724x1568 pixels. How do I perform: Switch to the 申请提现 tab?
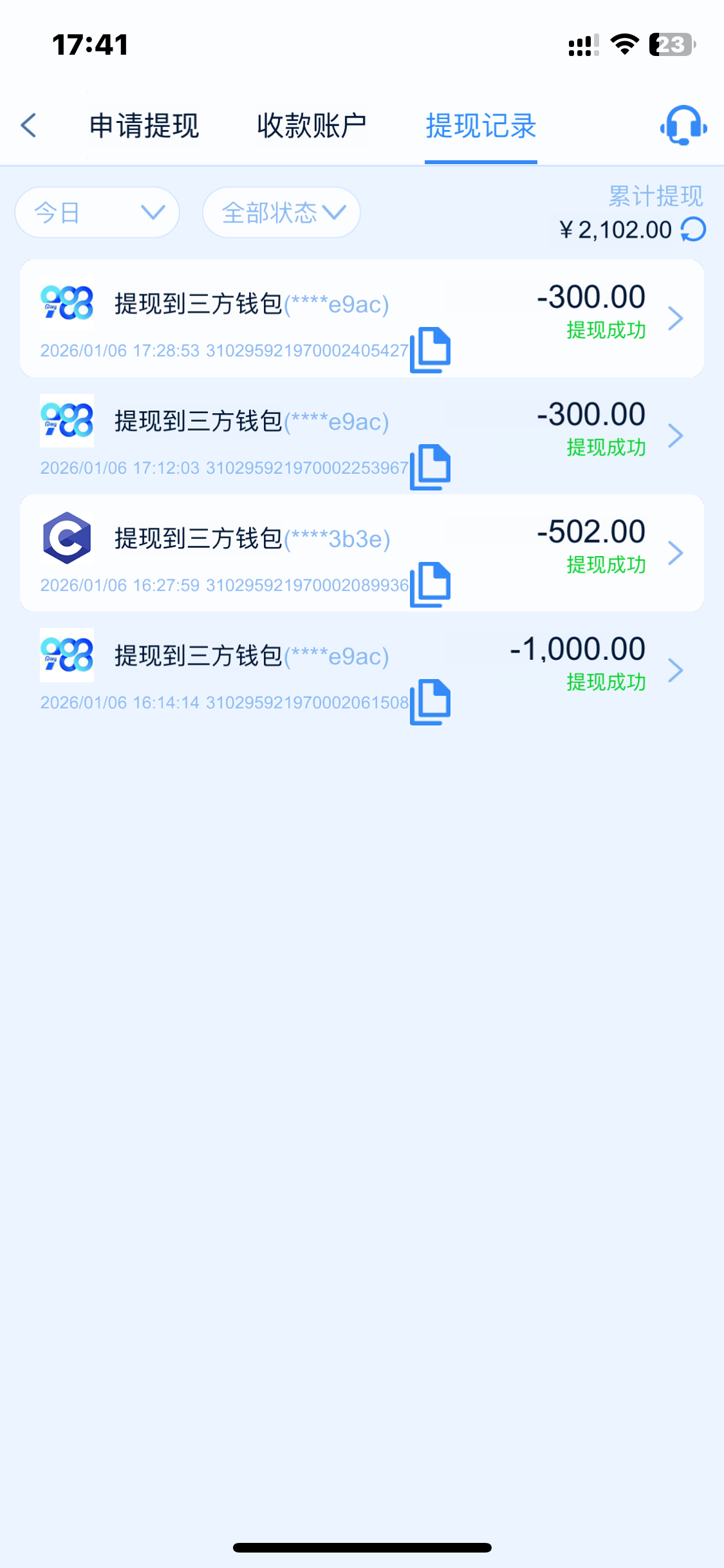click(x=144, y=126)
